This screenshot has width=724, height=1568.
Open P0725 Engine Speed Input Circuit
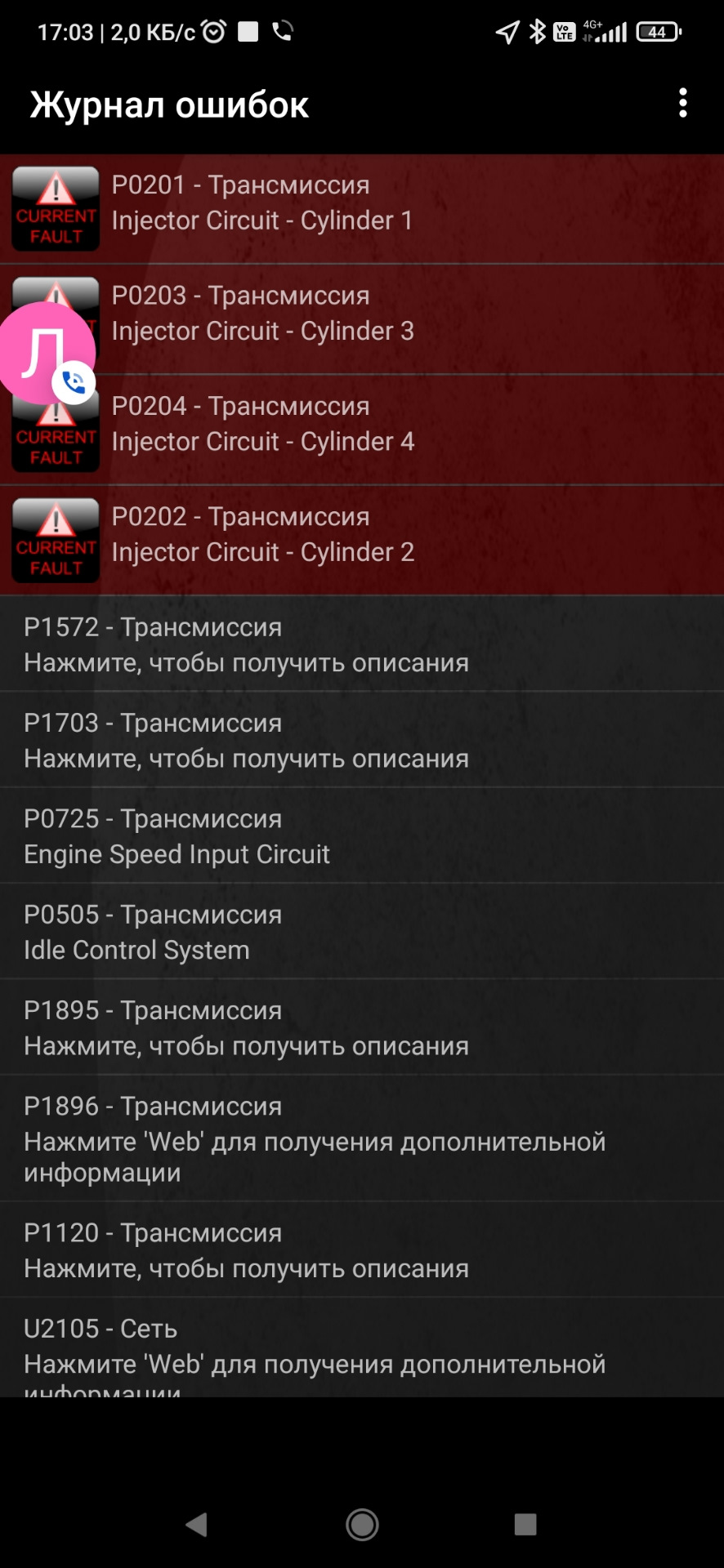pos(361,835)
